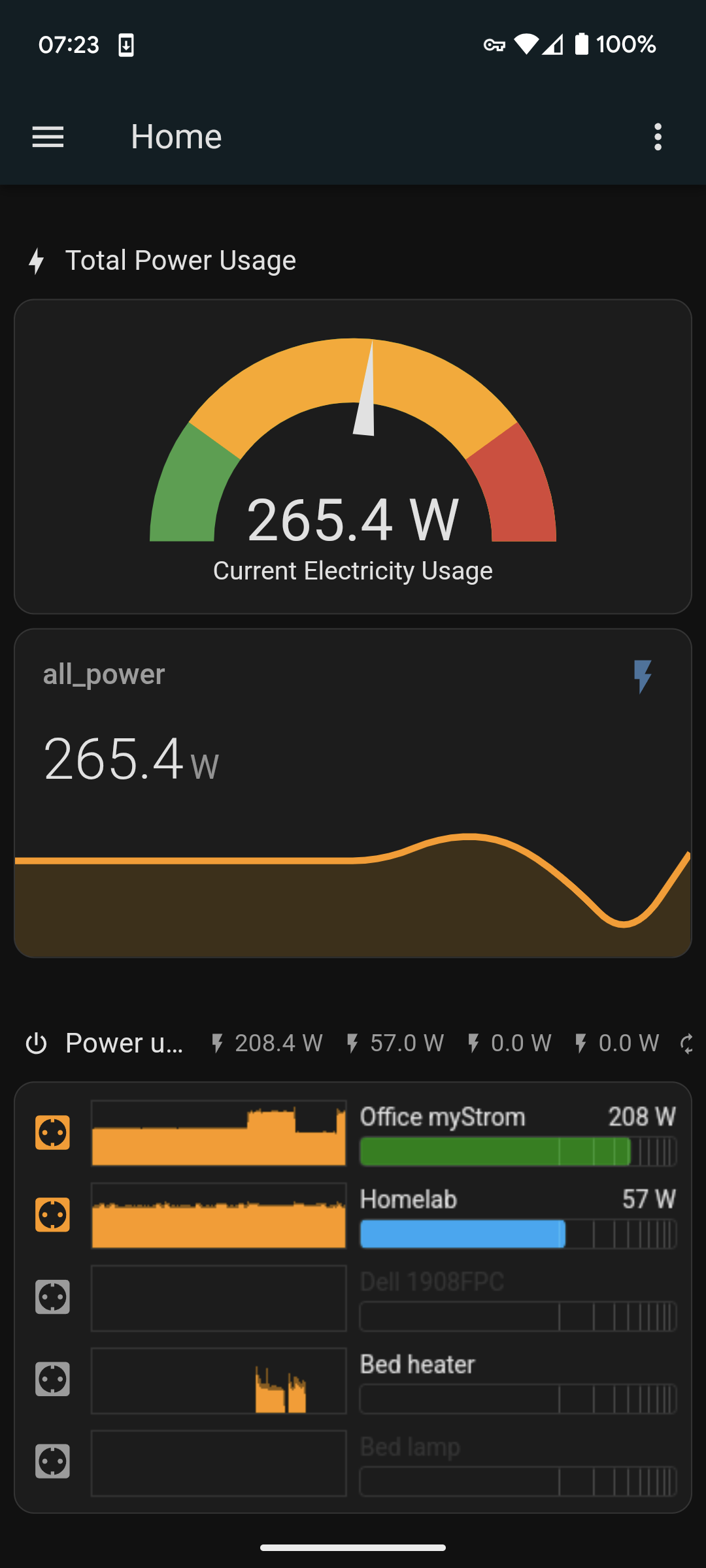
Task: Open the Dell 1908FPC row
Action: 516,1298
